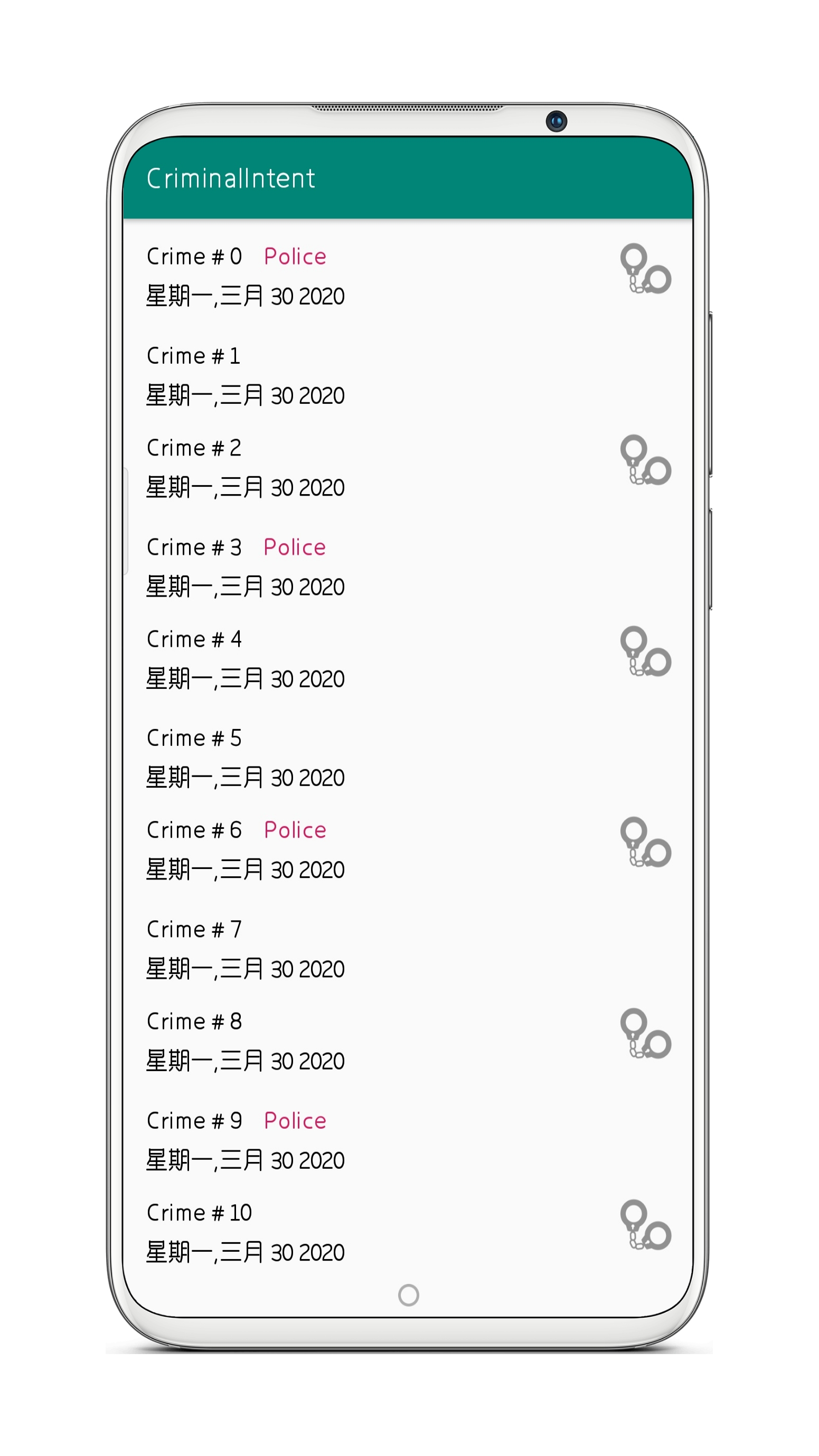Tap the Police button for Crime # 9
Image resolution: width=819 pixels, height=1456 pixels.
pos(295,1120)
